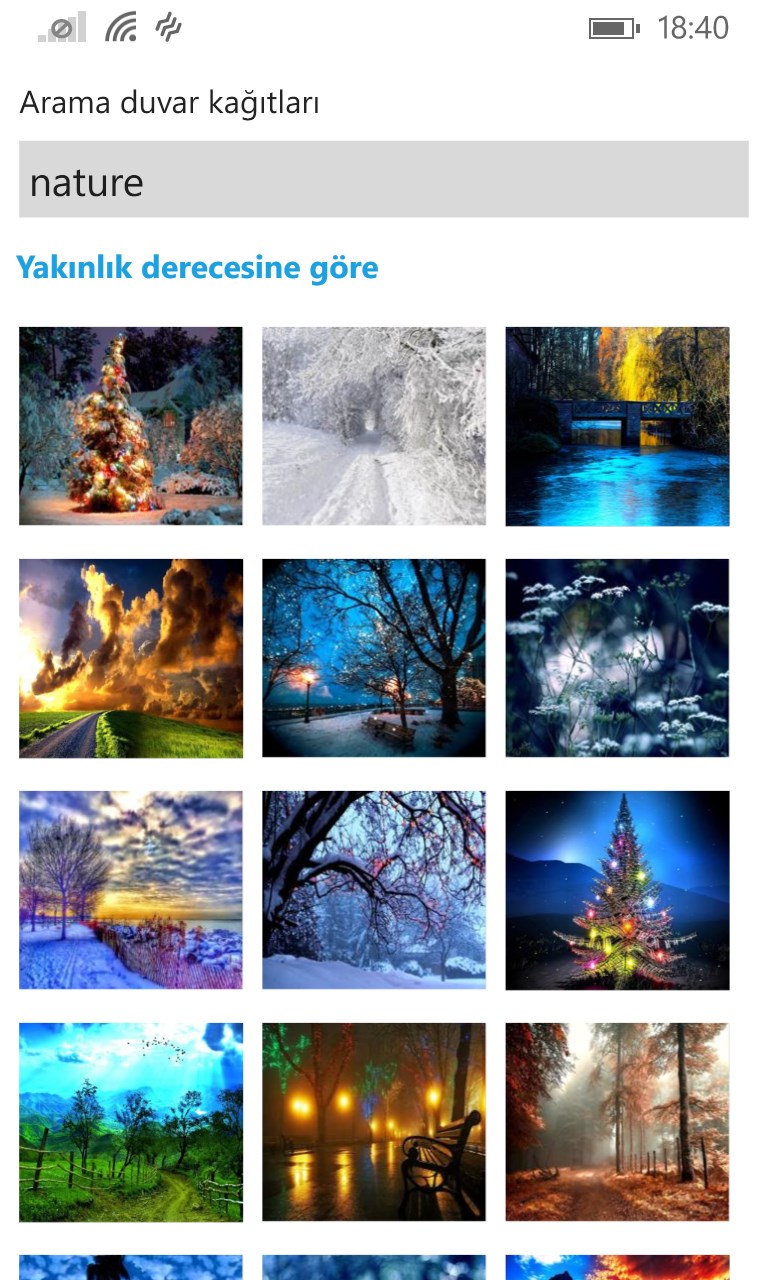Open the green meadow with blue sky wallpaper

pos(131,1122)
